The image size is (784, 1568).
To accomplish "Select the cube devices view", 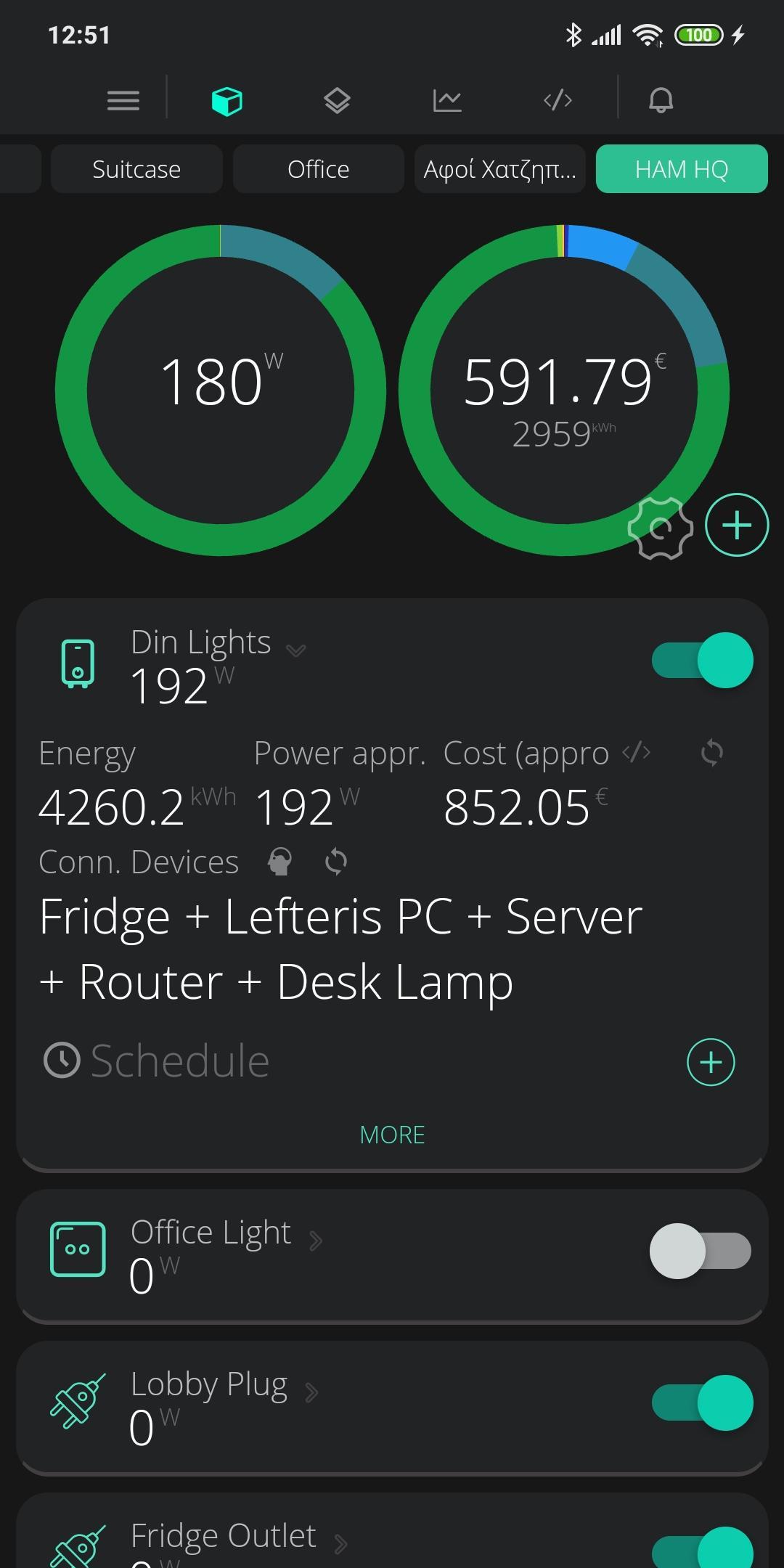I will (226, 100).
